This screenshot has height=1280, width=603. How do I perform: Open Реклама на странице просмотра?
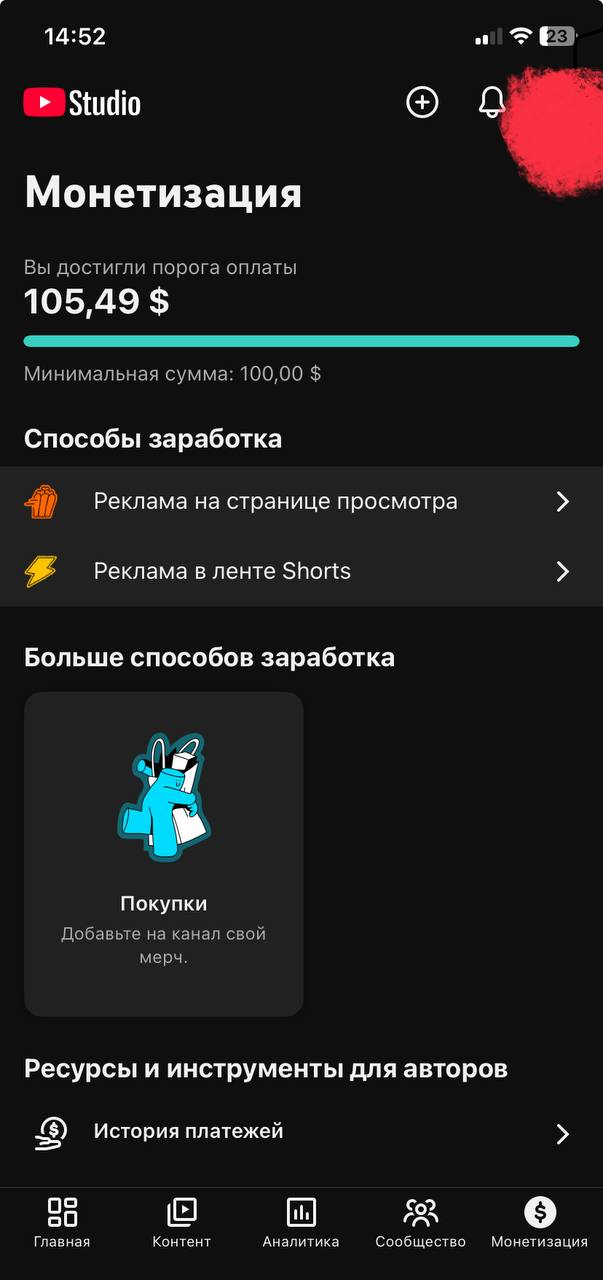(301, 501)
